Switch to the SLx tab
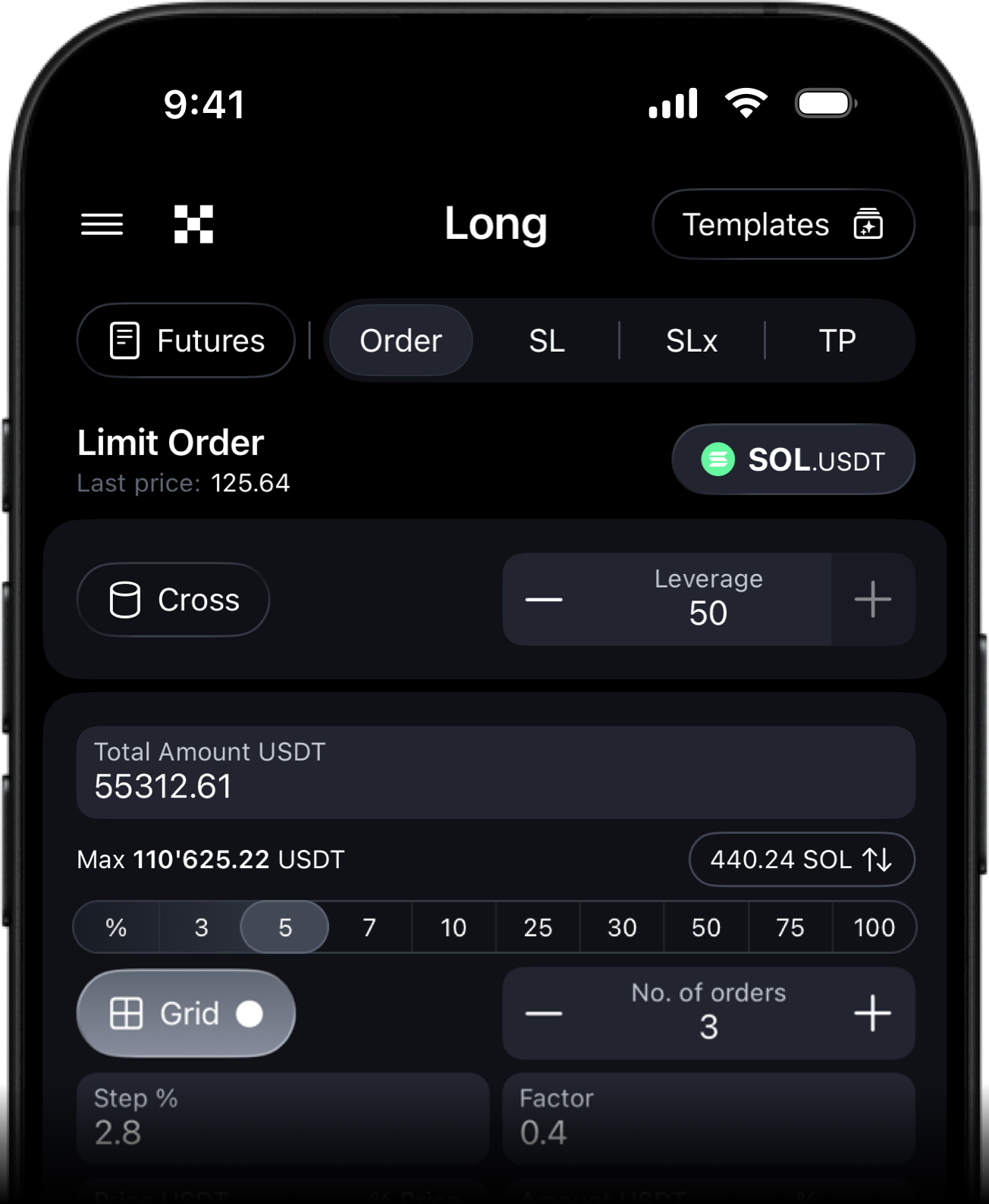The image size is (989, 1204). click(692, 340)
